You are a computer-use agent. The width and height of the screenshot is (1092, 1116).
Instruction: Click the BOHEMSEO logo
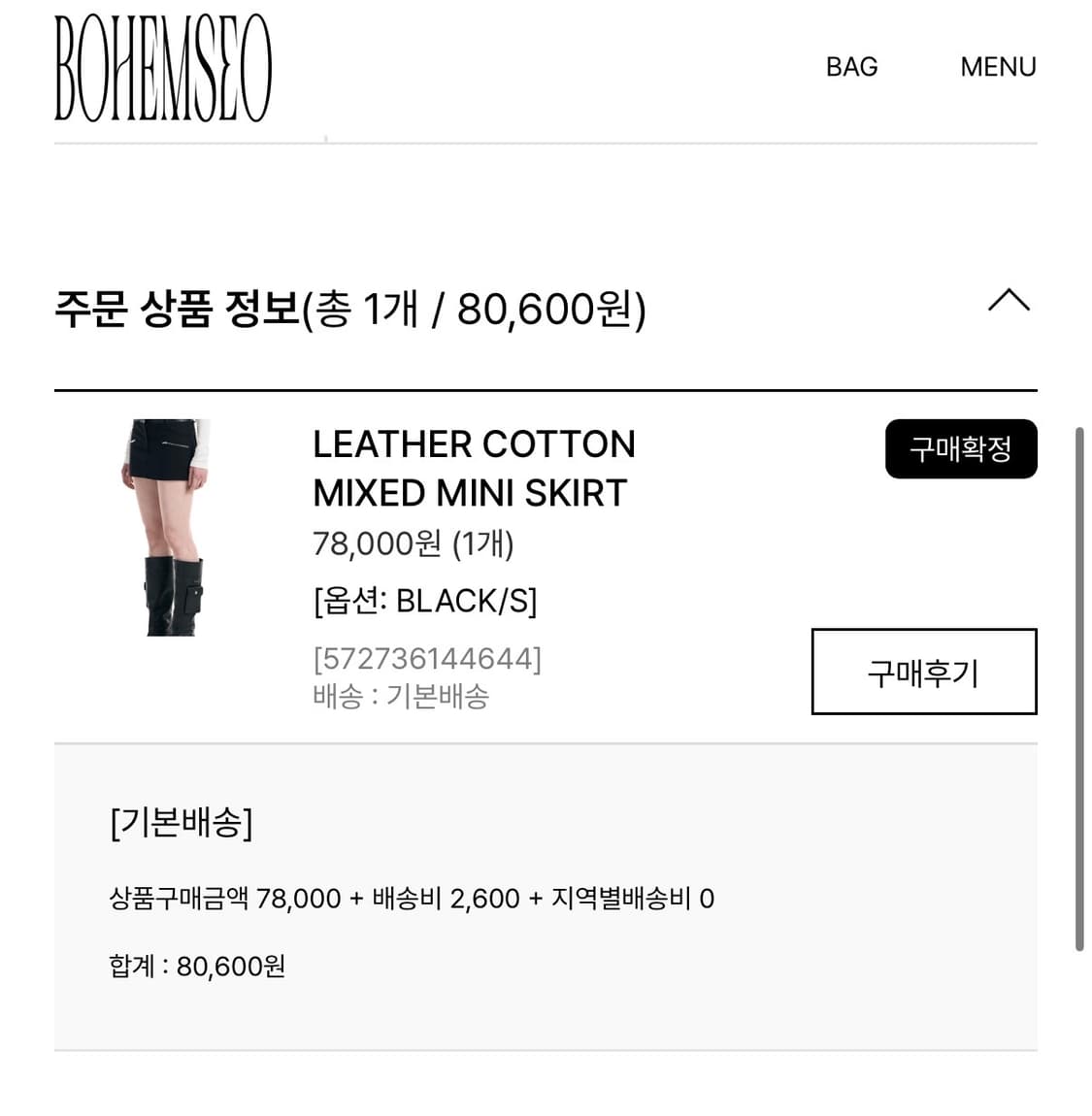163,66
